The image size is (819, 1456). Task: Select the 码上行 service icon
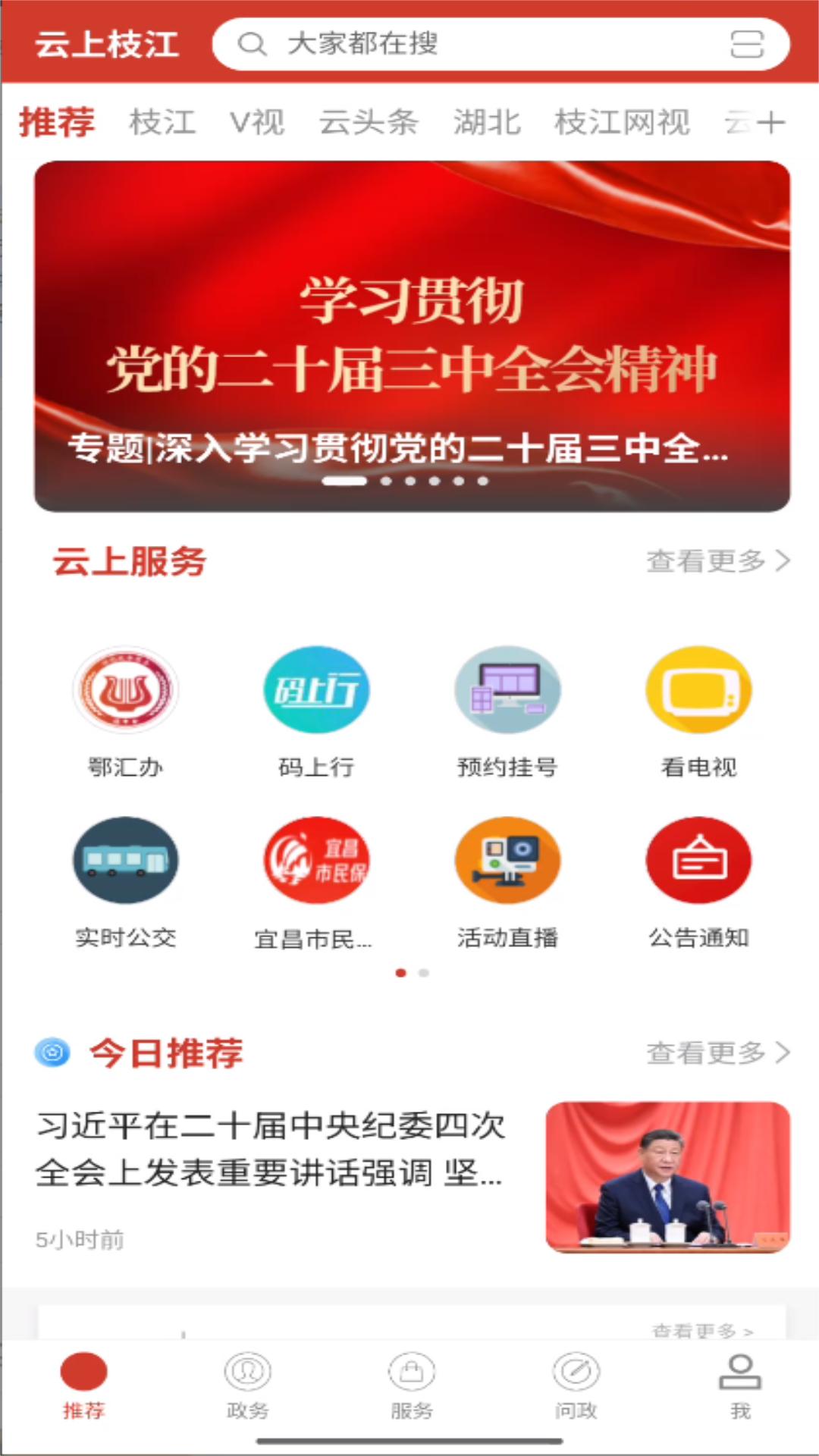coord(317,692)
